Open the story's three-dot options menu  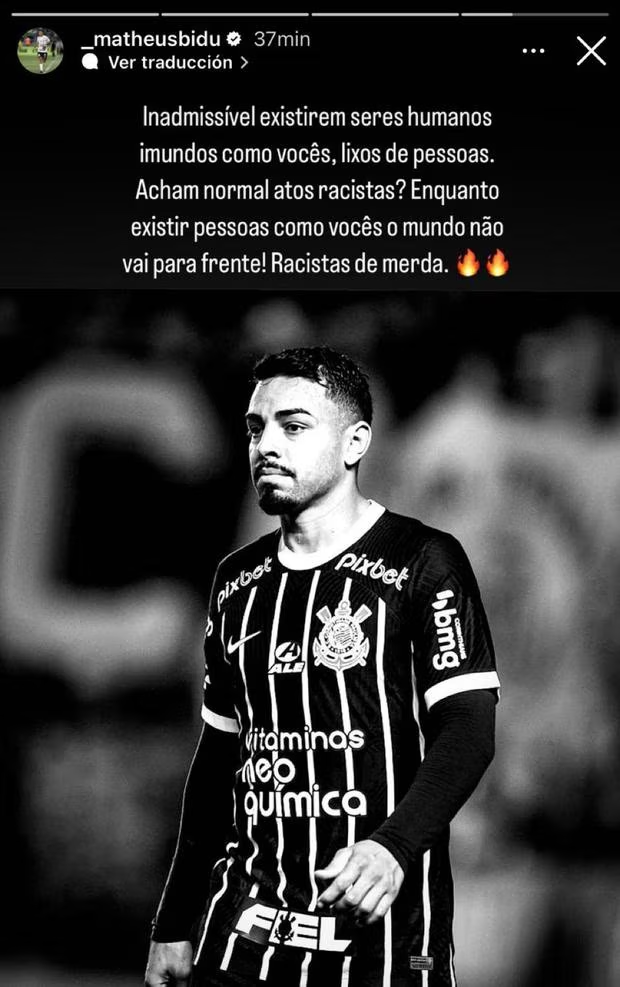pyautogui.click(x=534, y=50)
